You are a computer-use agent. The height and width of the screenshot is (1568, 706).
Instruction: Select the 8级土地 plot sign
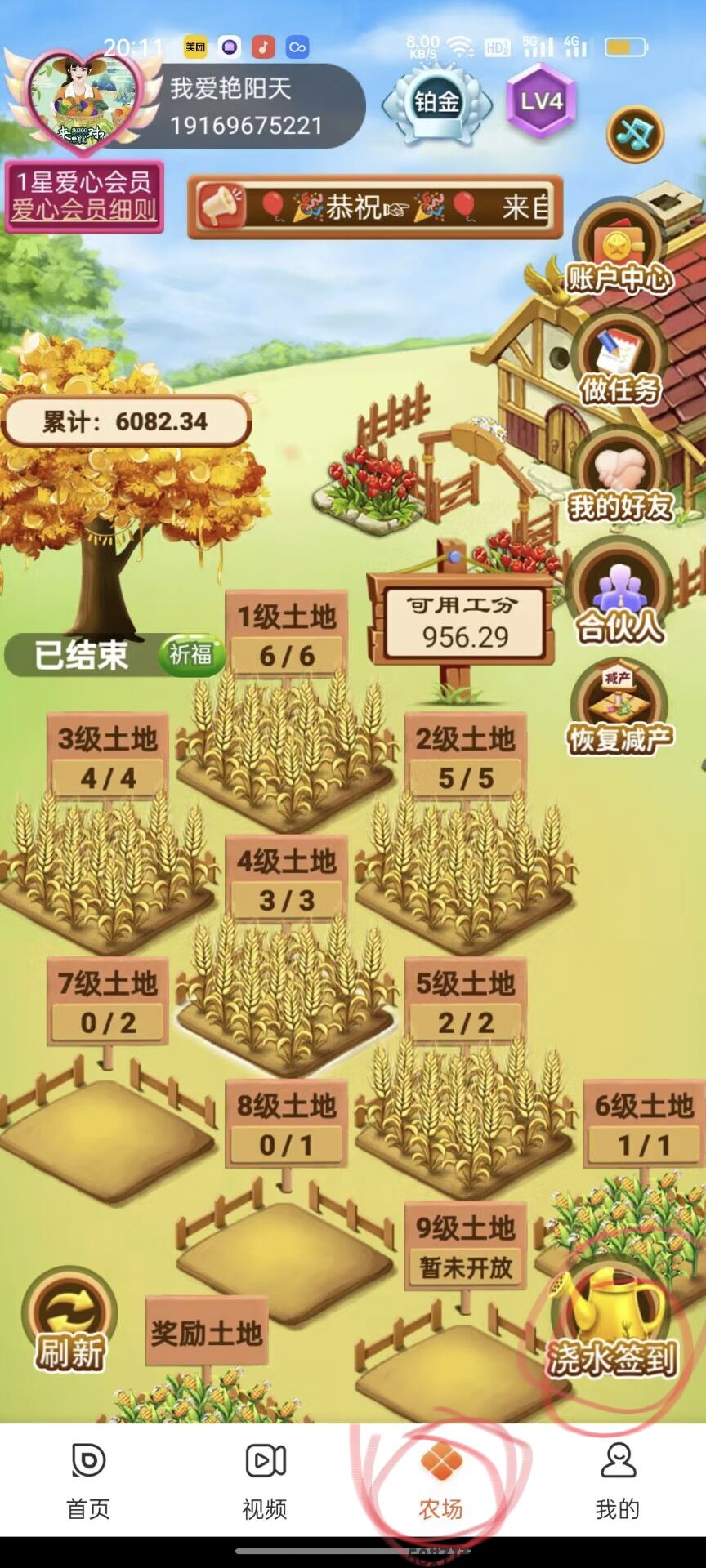[x=286, y=1124]
